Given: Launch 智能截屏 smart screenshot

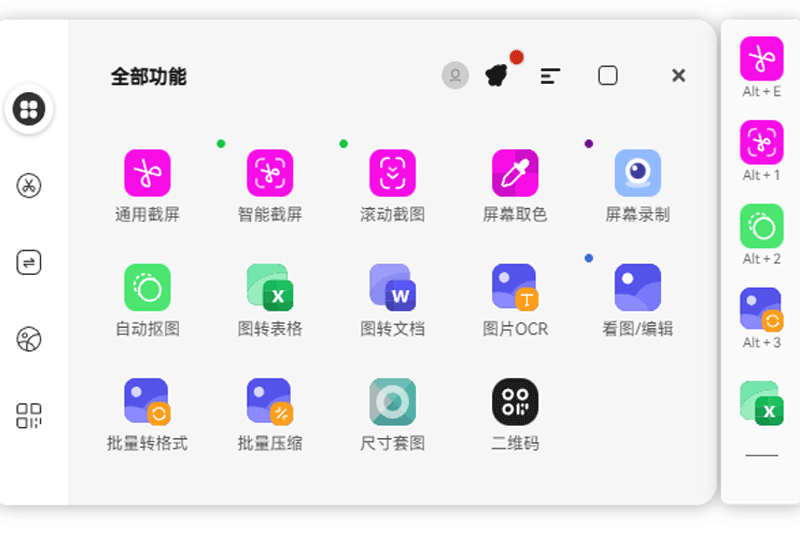Looking at the screenshot, I should click(x=270, y=173).
